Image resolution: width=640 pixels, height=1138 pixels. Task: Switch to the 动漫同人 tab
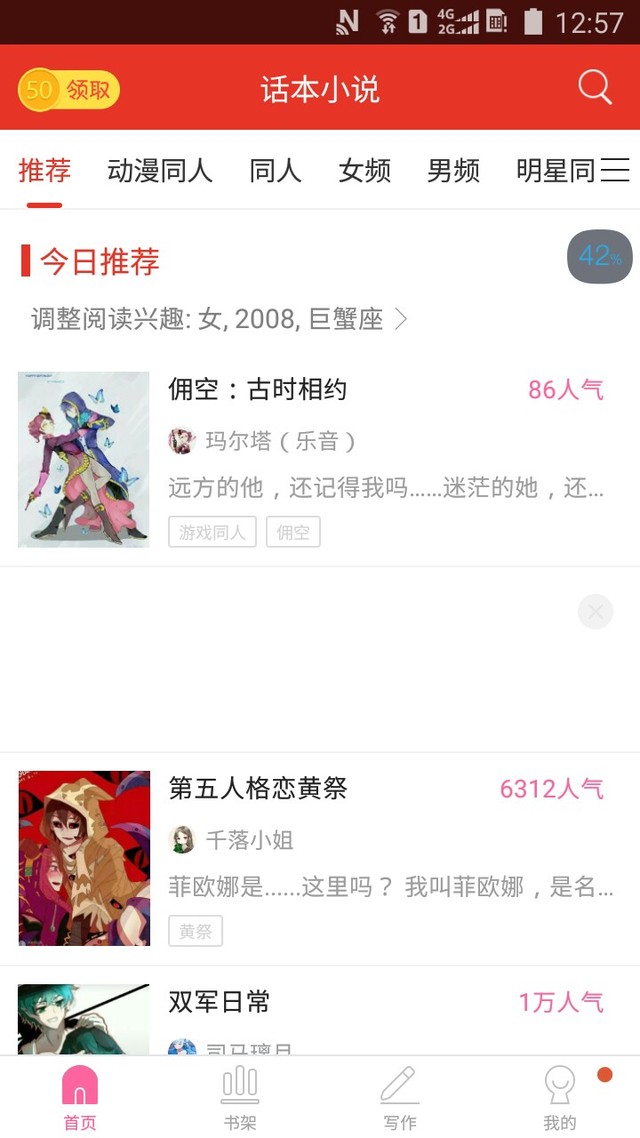pos(160,171)
